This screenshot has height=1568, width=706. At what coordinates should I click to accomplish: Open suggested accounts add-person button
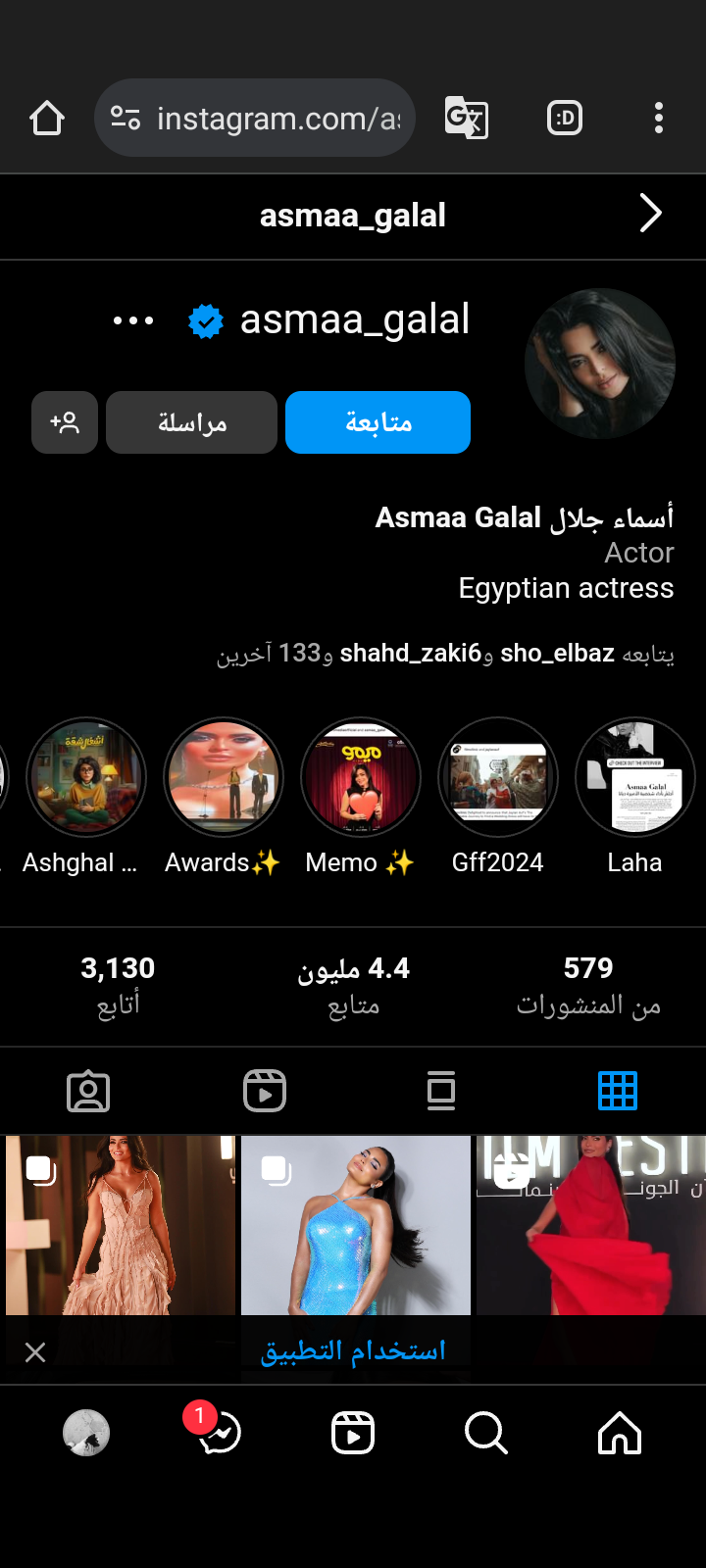coord(65,422)
